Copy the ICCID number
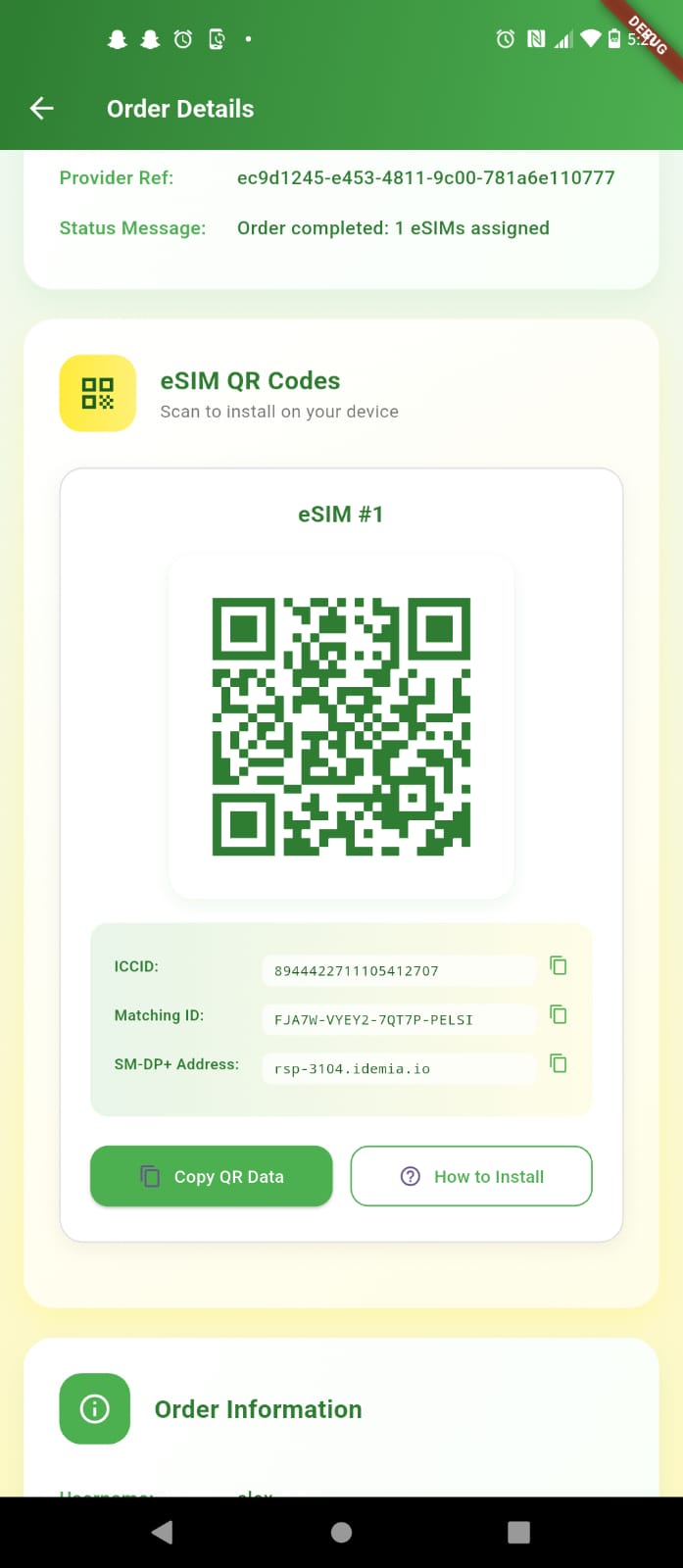The image size is (683, 1568). [558, 966]
